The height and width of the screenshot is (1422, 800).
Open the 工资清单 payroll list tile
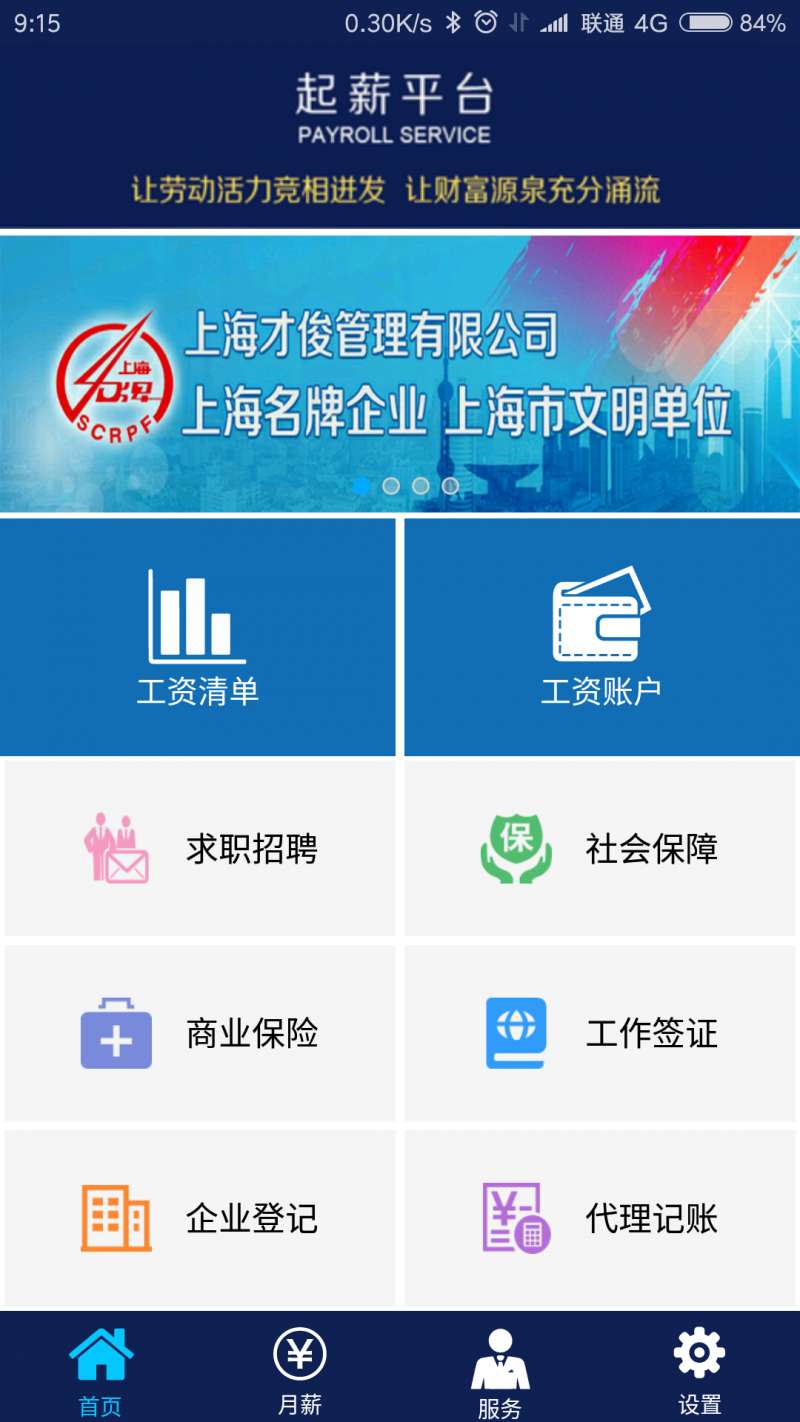(x=198, y=636)
